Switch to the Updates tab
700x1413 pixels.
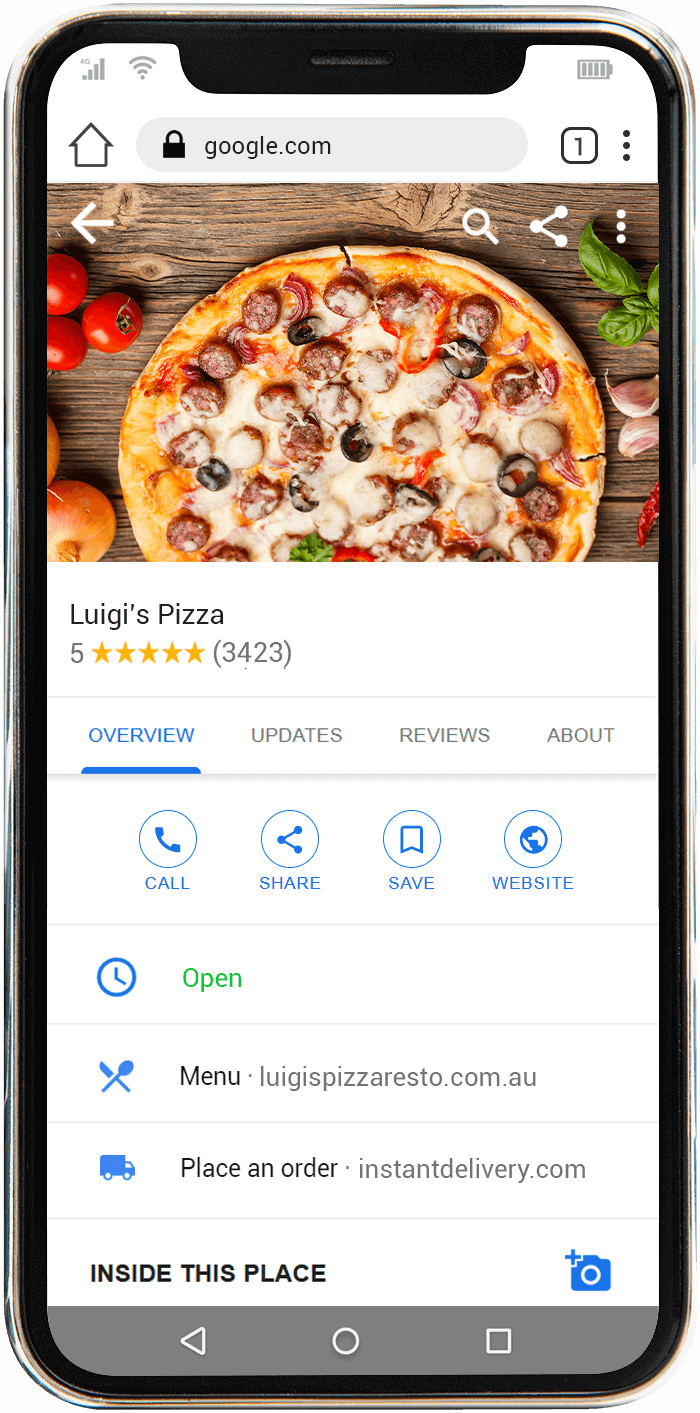(296, 735)
